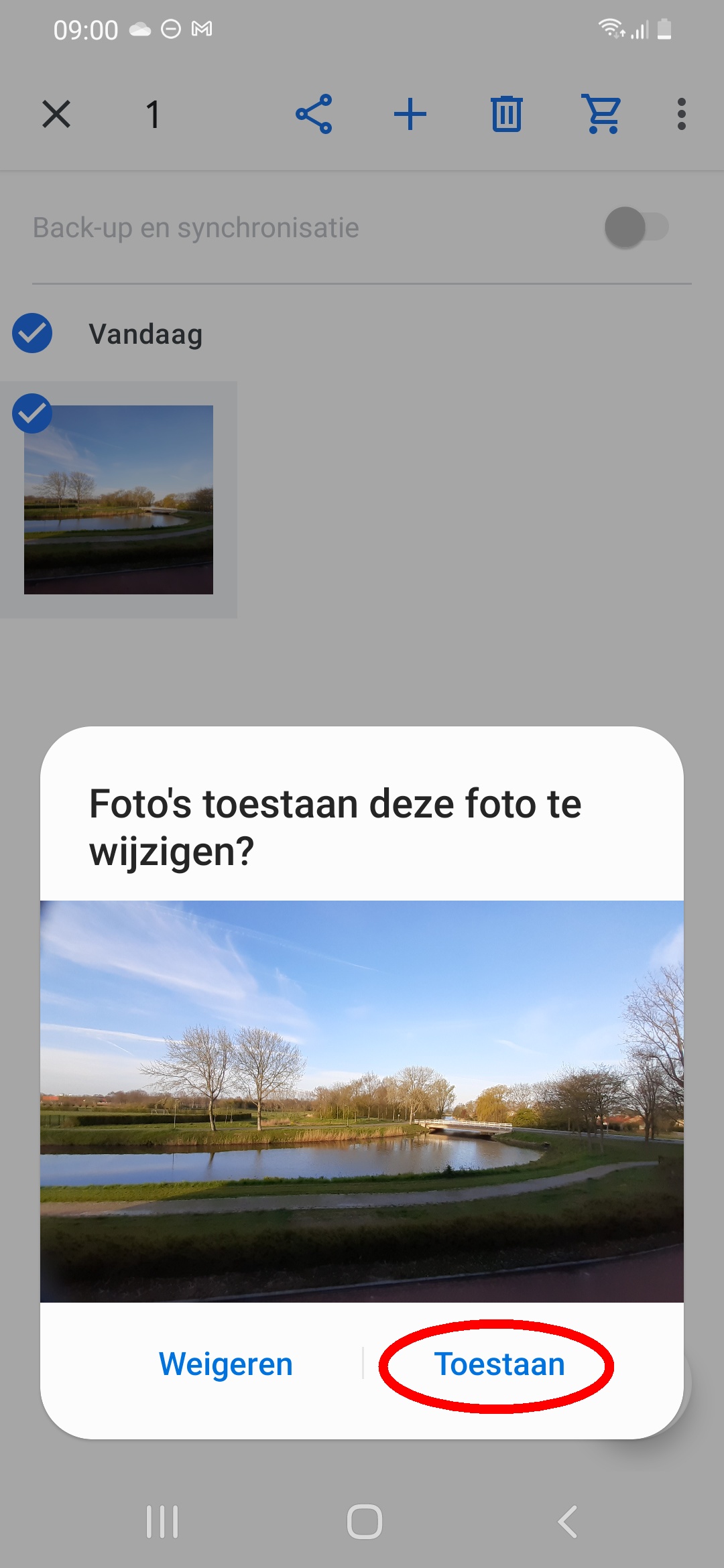This screenshot has width=724, height=1568.
Task: Share the selected photo
Action: pyautogui.click(x=314, y=114)
